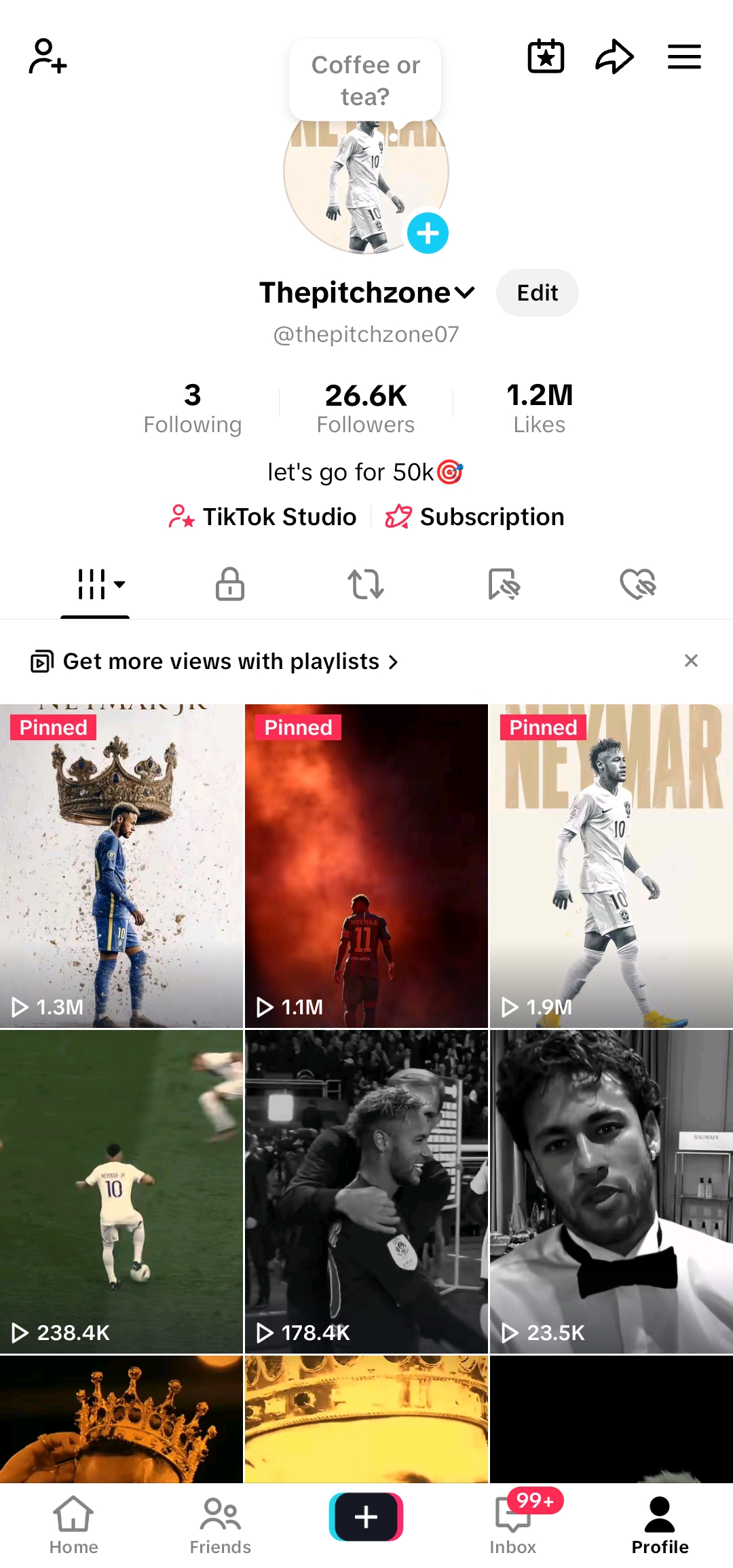Open the events calendar star icon
The height and width of the screenshot is (1568, 733).
click(x=546, y=56)
